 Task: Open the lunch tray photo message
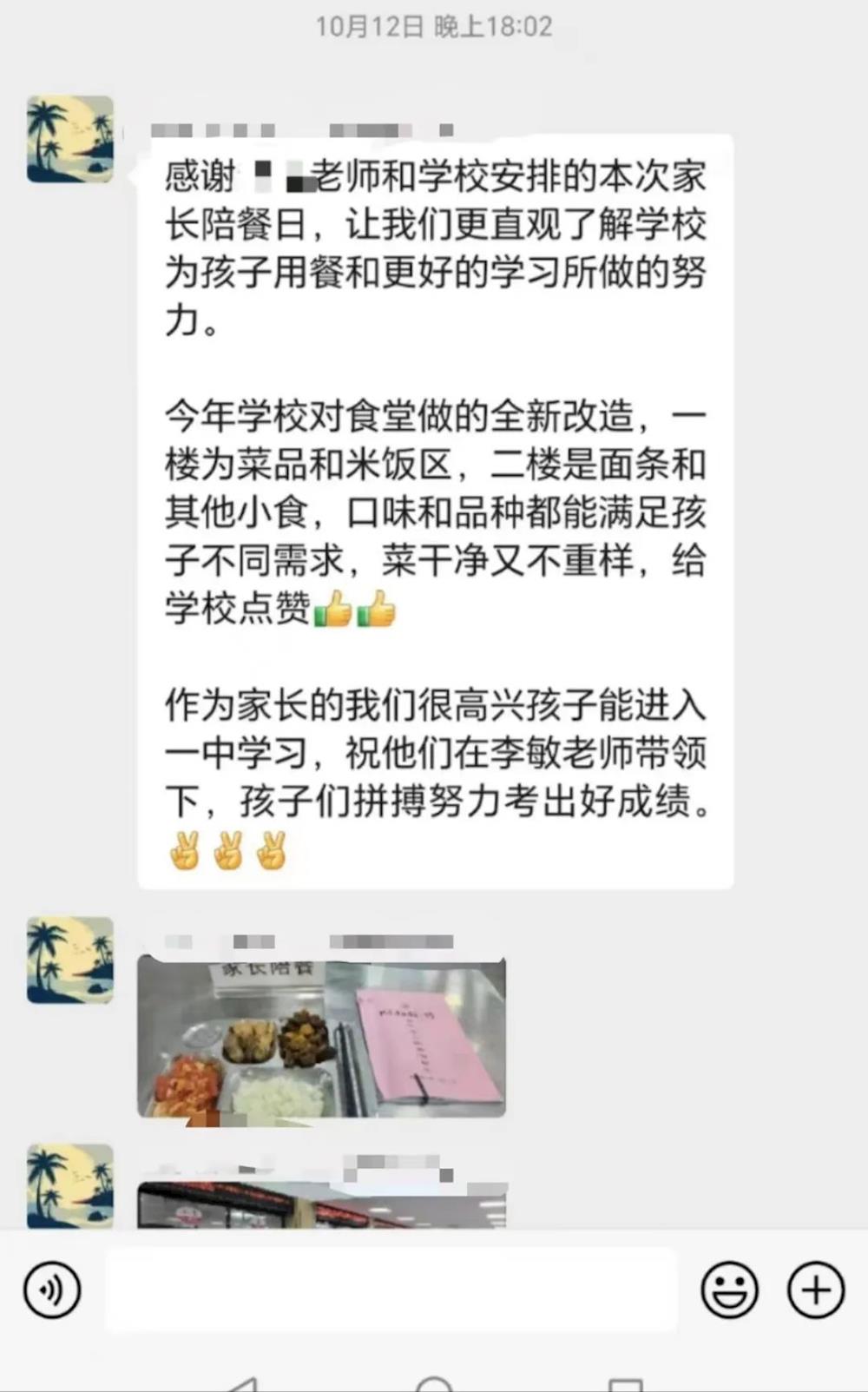click(x=321, y=1038)
